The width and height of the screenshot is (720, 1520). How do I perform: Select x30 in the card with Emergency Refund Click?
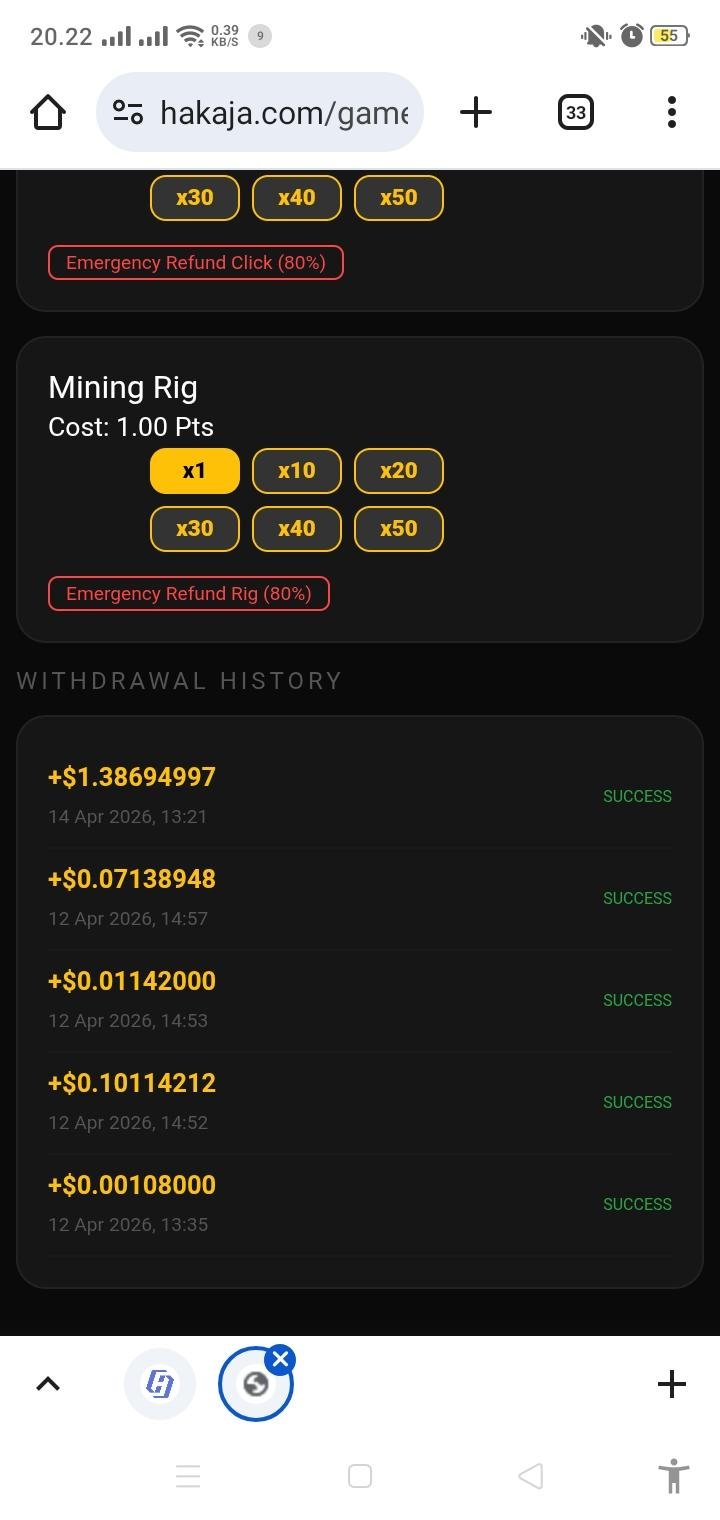tap(195, 198)
